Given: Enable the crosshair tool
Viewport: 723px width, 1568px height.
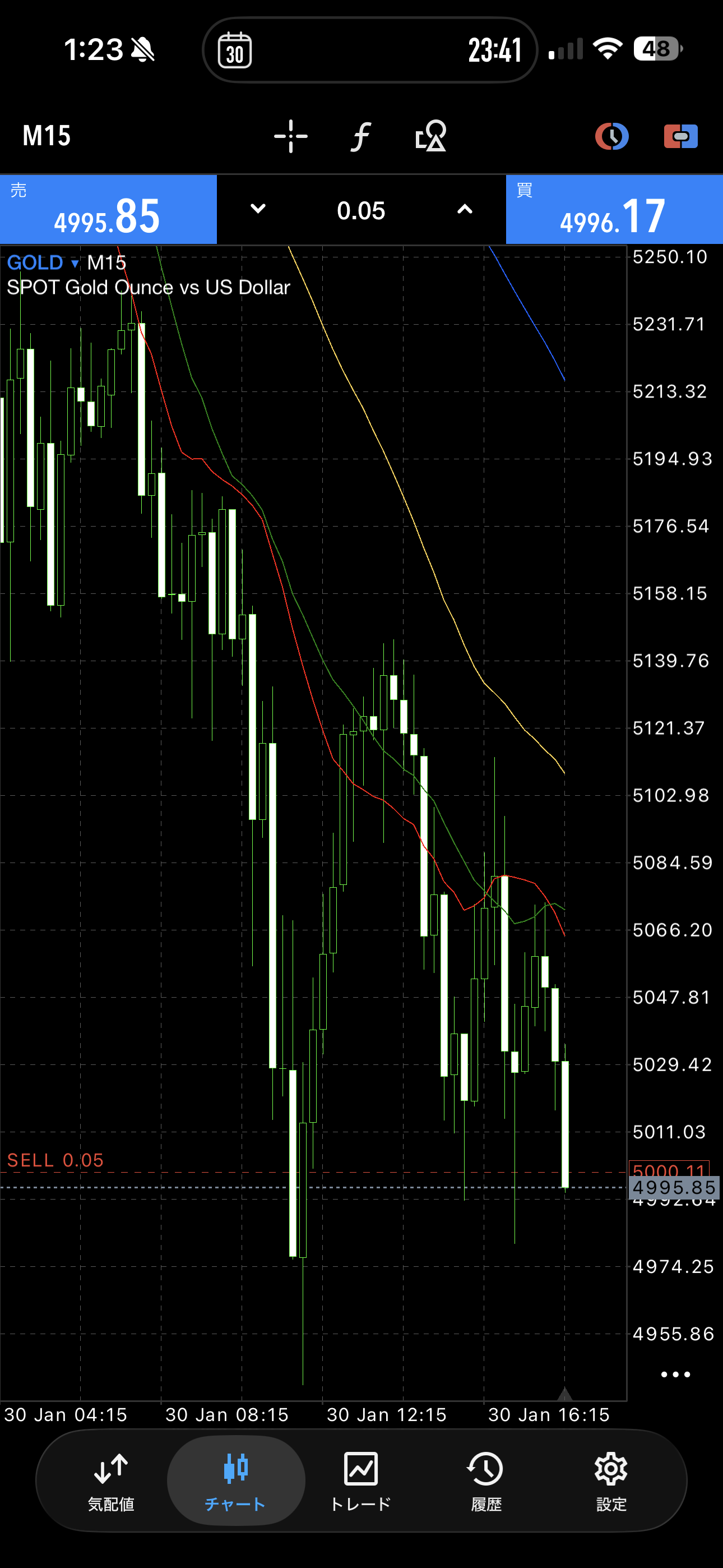Looking at the screenshot, I should (291, 136).
